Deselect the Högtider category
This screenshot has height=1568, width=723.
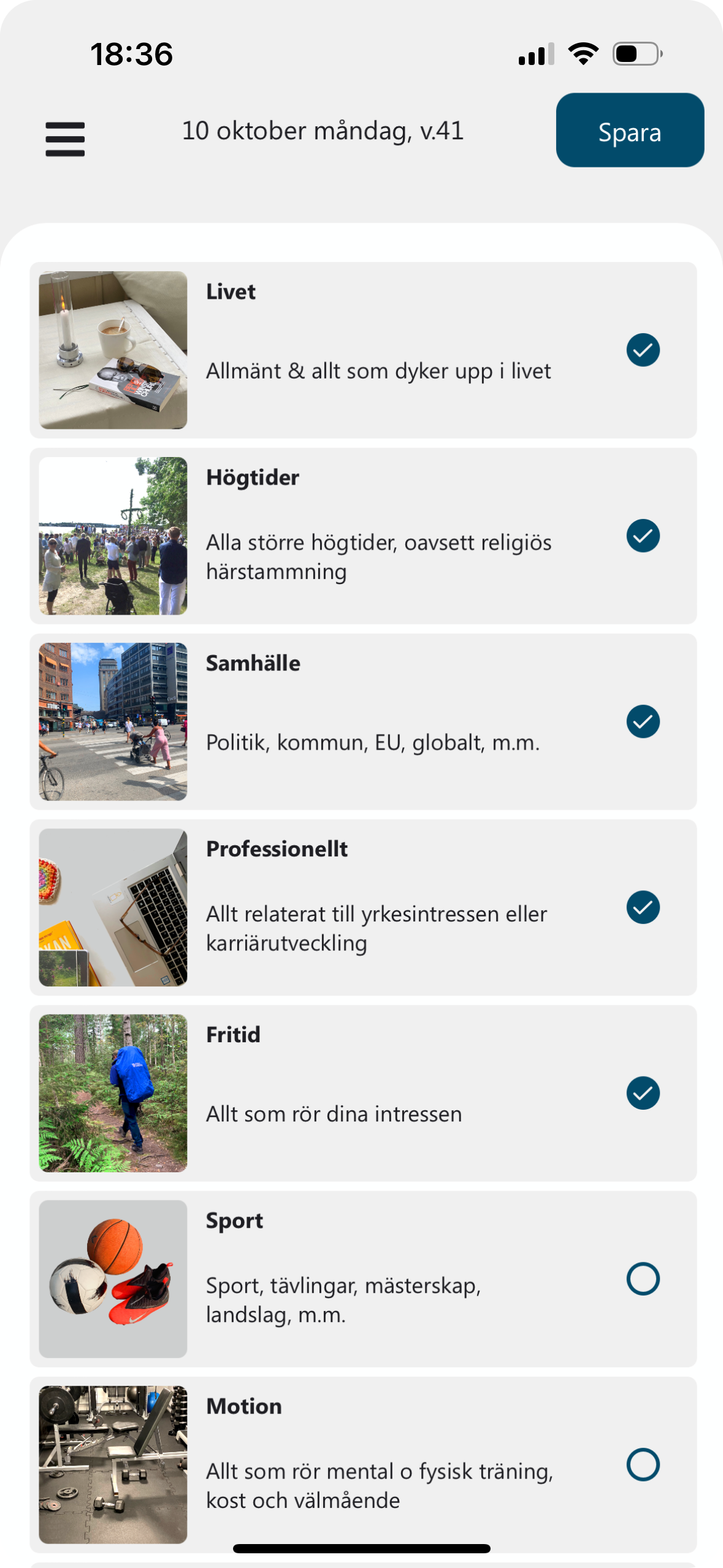tap(643, 536)
